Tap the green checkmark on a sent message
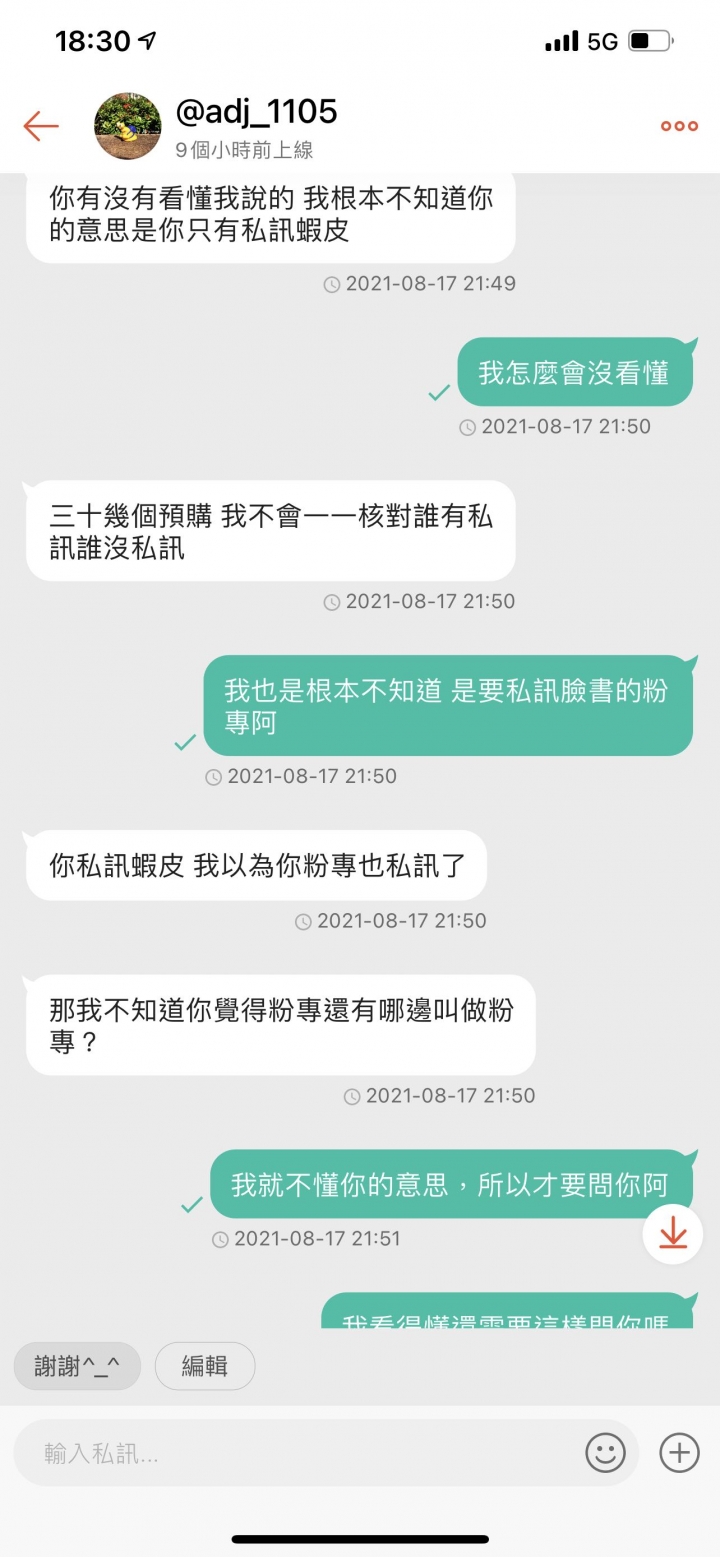Screen dimensions: 720x1557 438,393
